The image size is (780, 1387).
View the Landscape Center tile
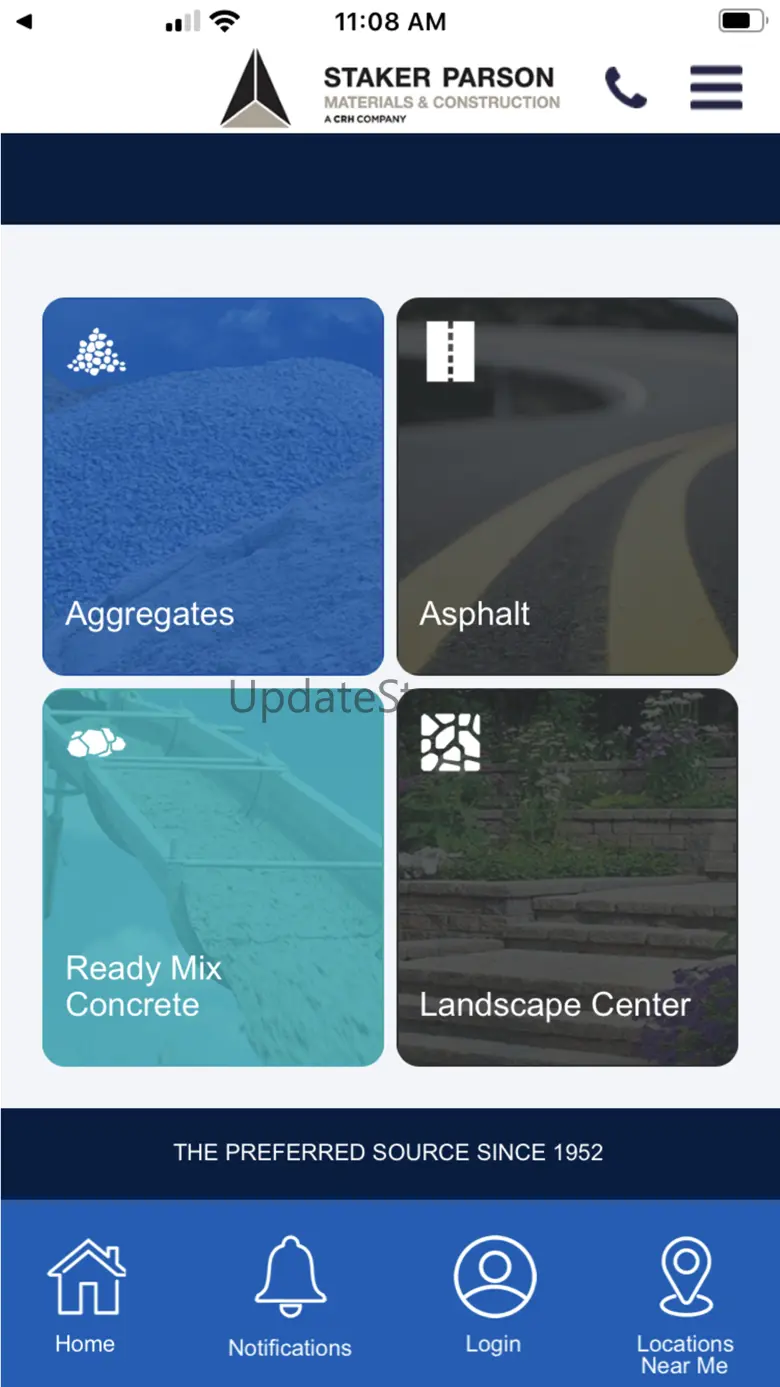tap(567, 877)
